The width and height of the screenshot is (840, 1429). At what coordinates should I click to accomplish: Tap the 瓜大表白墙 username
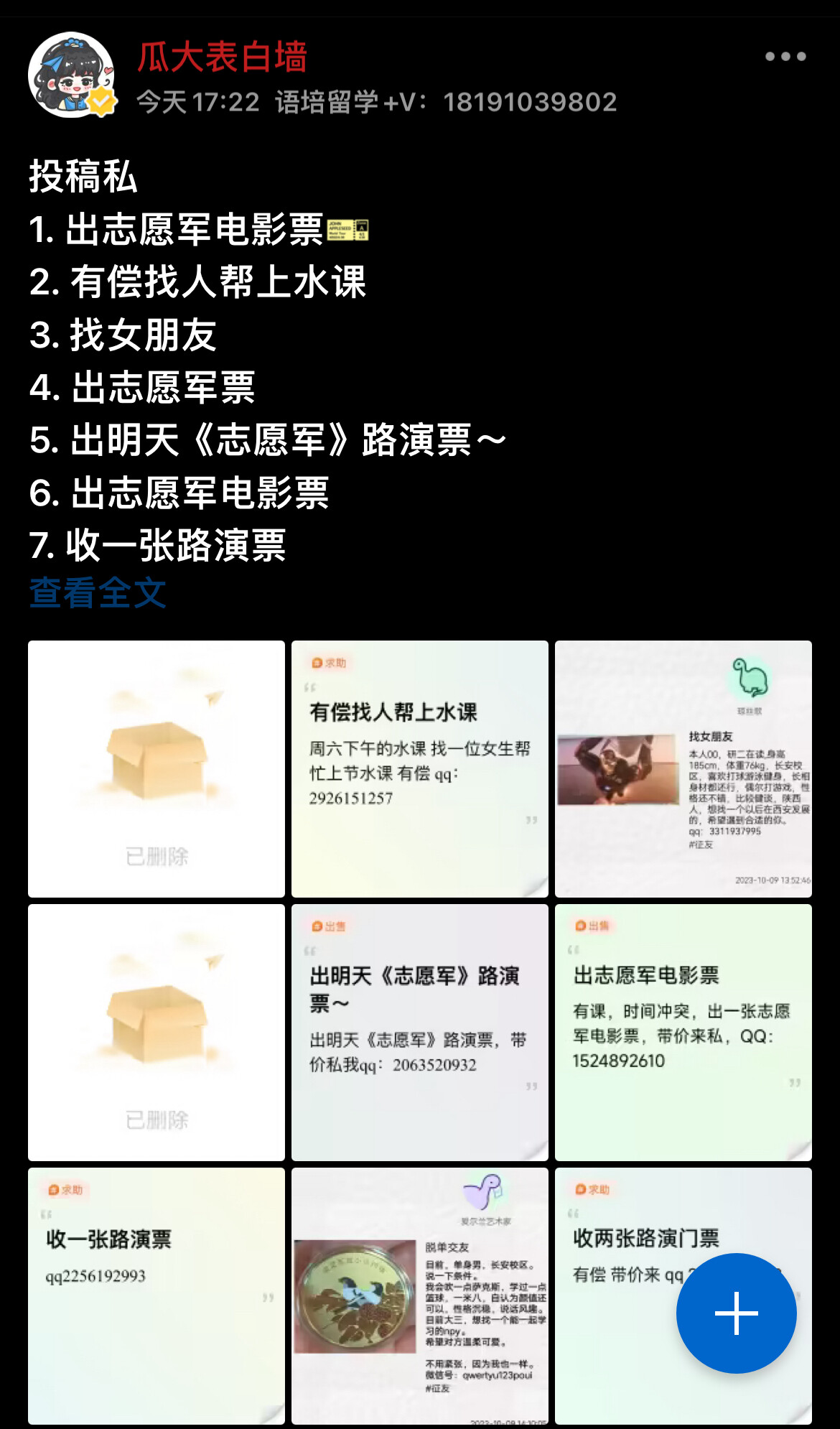coord(223,57)
